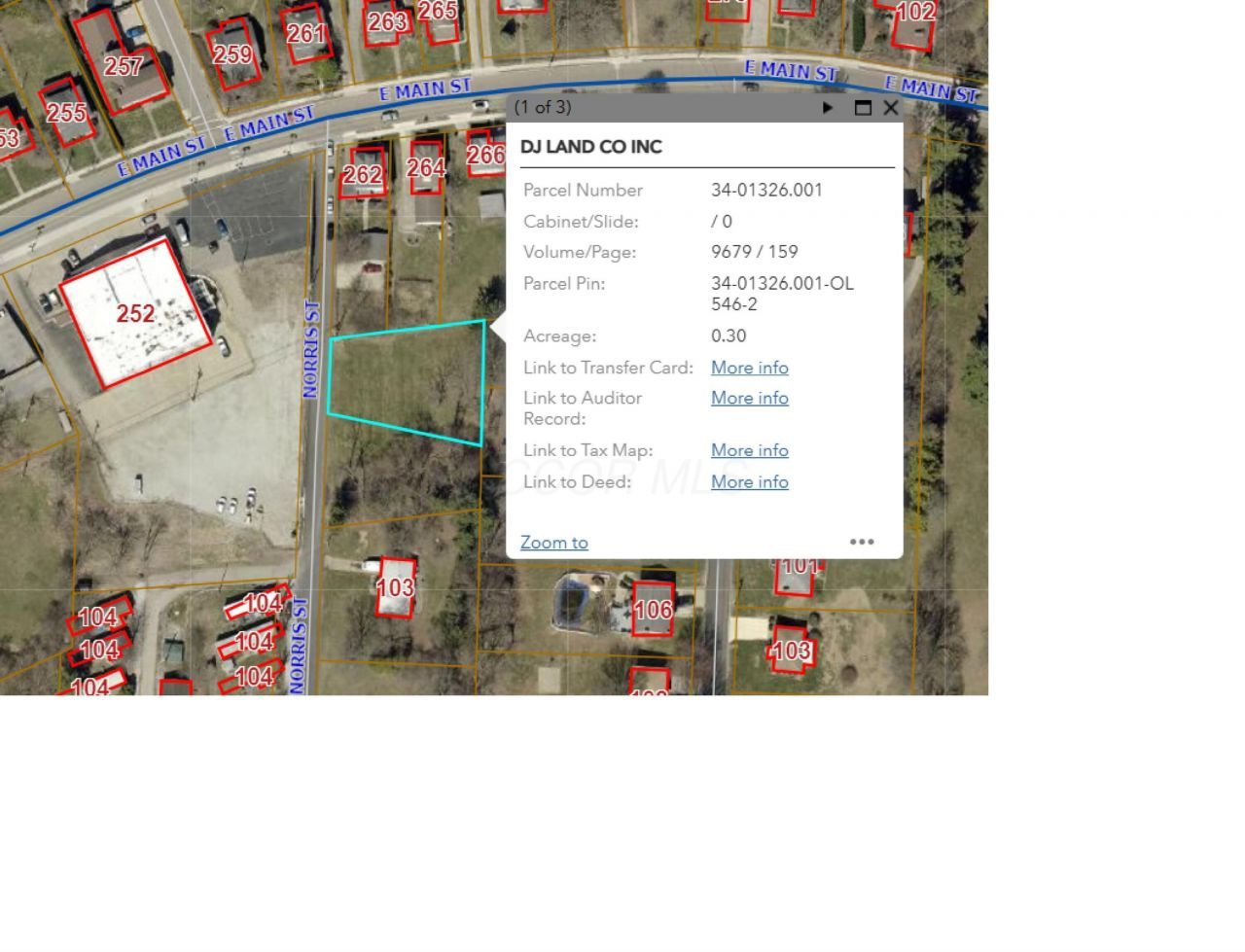This screenshot has width=1245, height=952.
Task: Maximize the parcel info popup
Action: pyautogui.click(x=862, y=108)
